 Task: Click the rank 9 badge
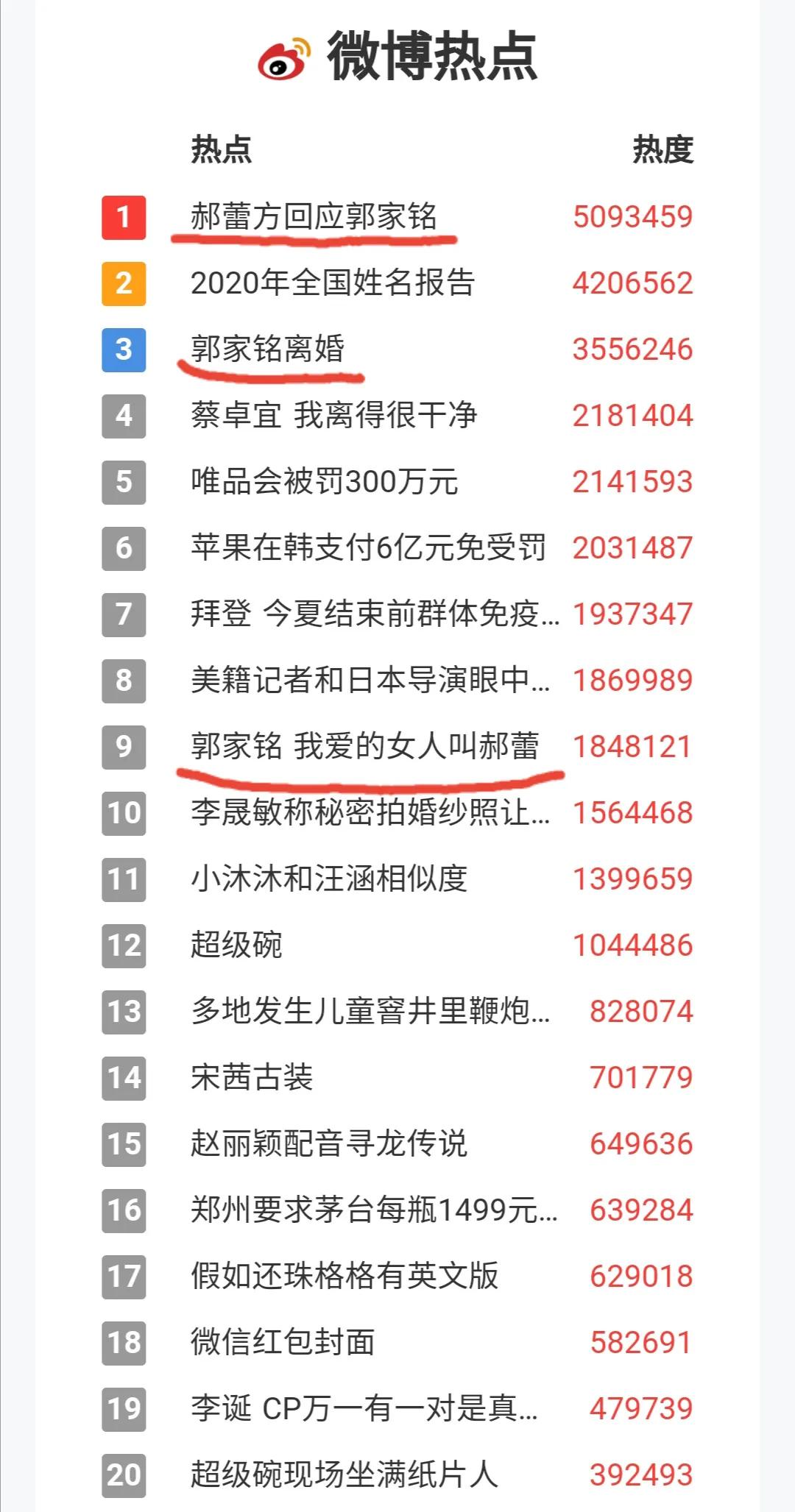pyautogui.click(x=124, y=746)
